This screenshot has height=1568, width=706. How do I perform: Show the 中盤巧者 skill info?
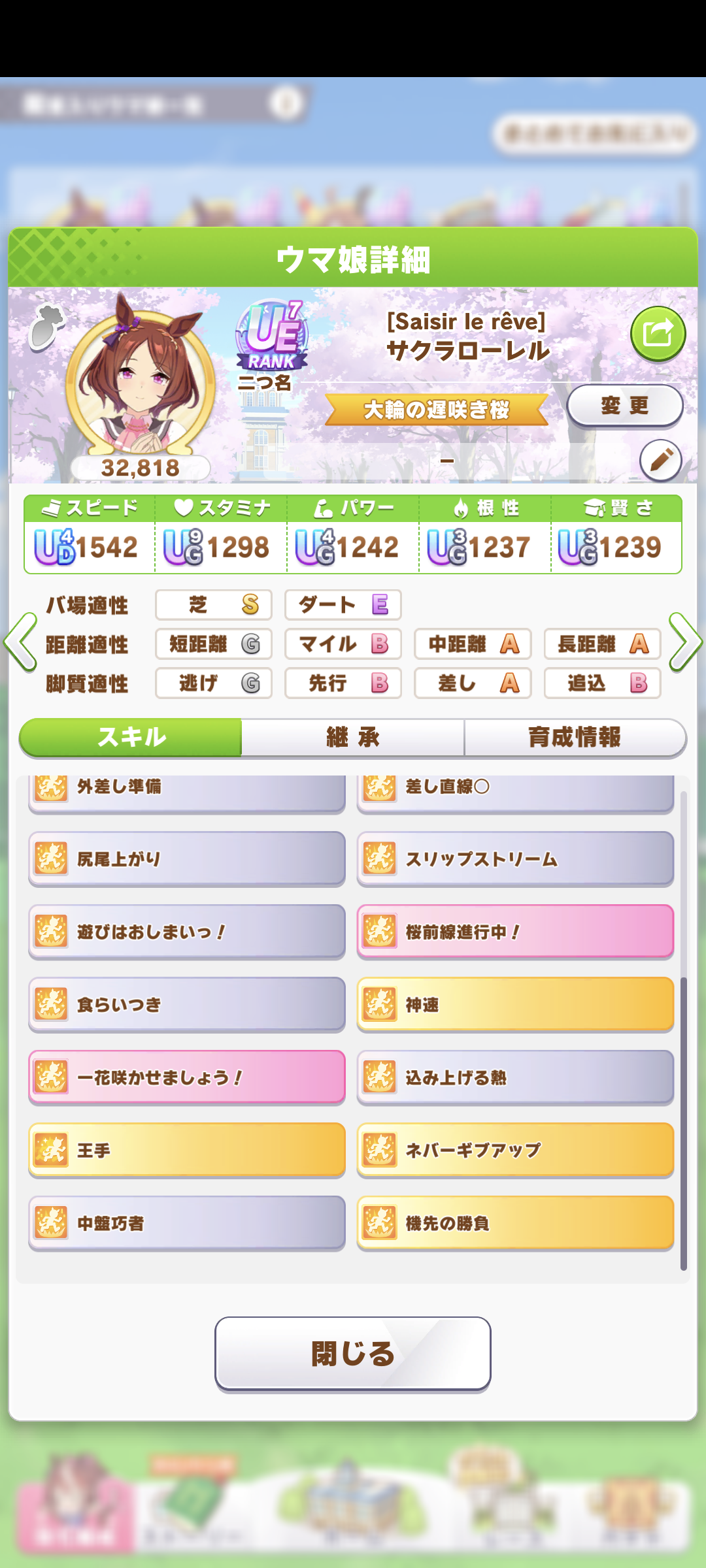(x=187, y=1223)
